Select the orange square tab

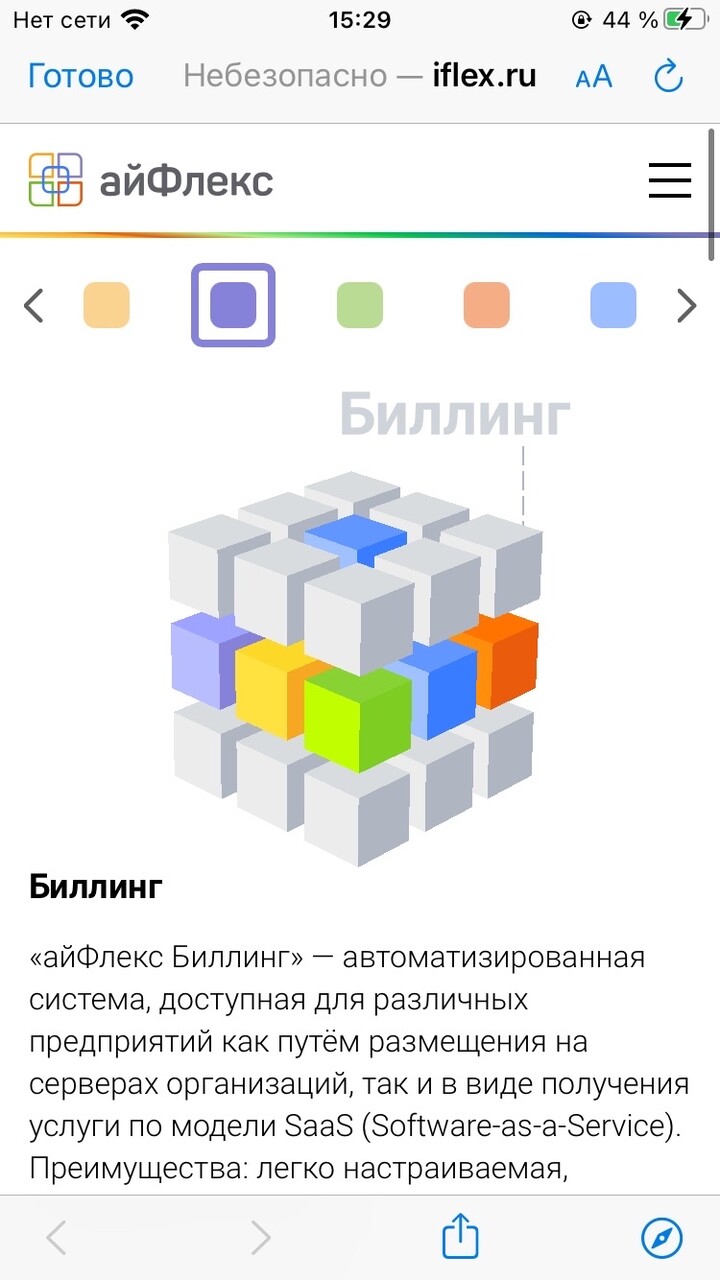(487, 305)
